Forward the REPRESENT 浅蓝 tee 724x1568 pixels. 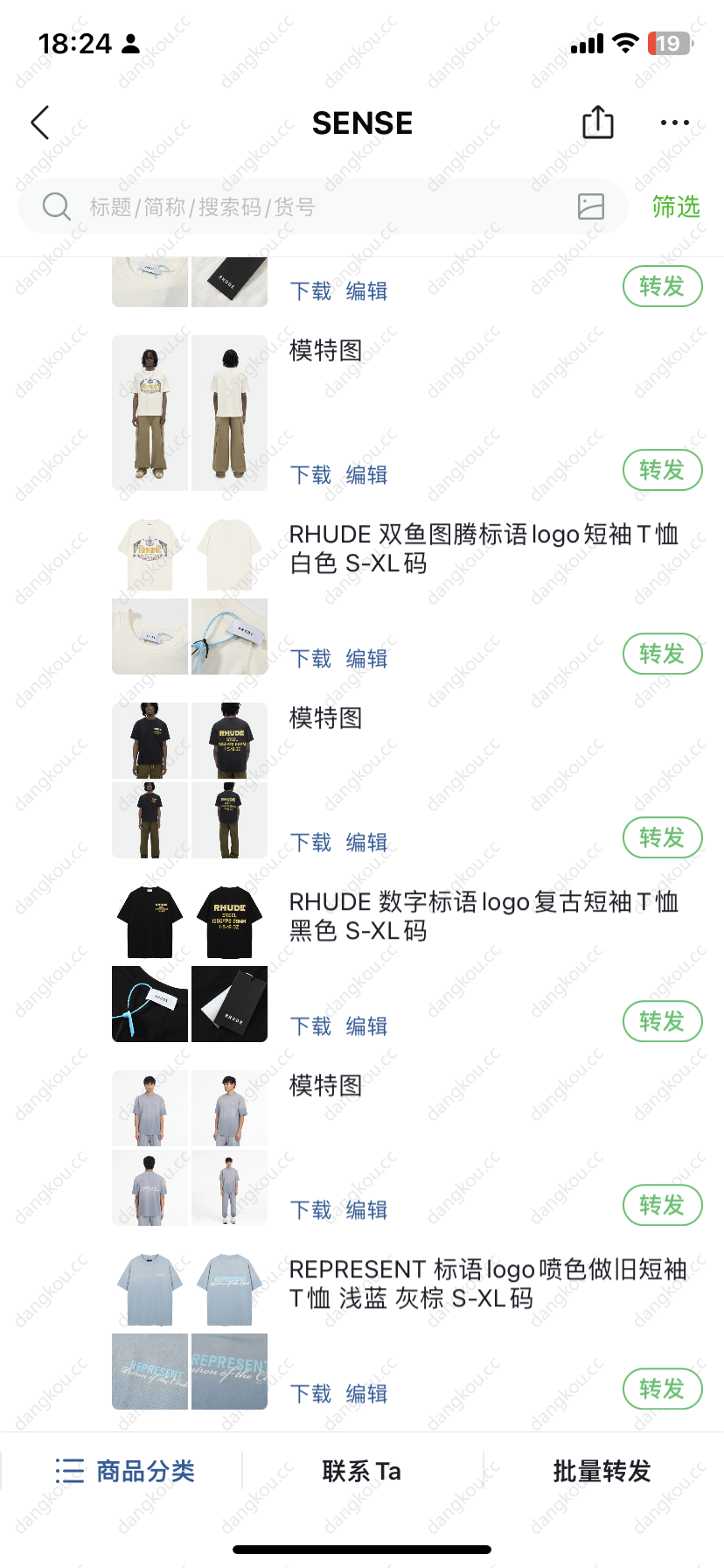coord(662,1389)
